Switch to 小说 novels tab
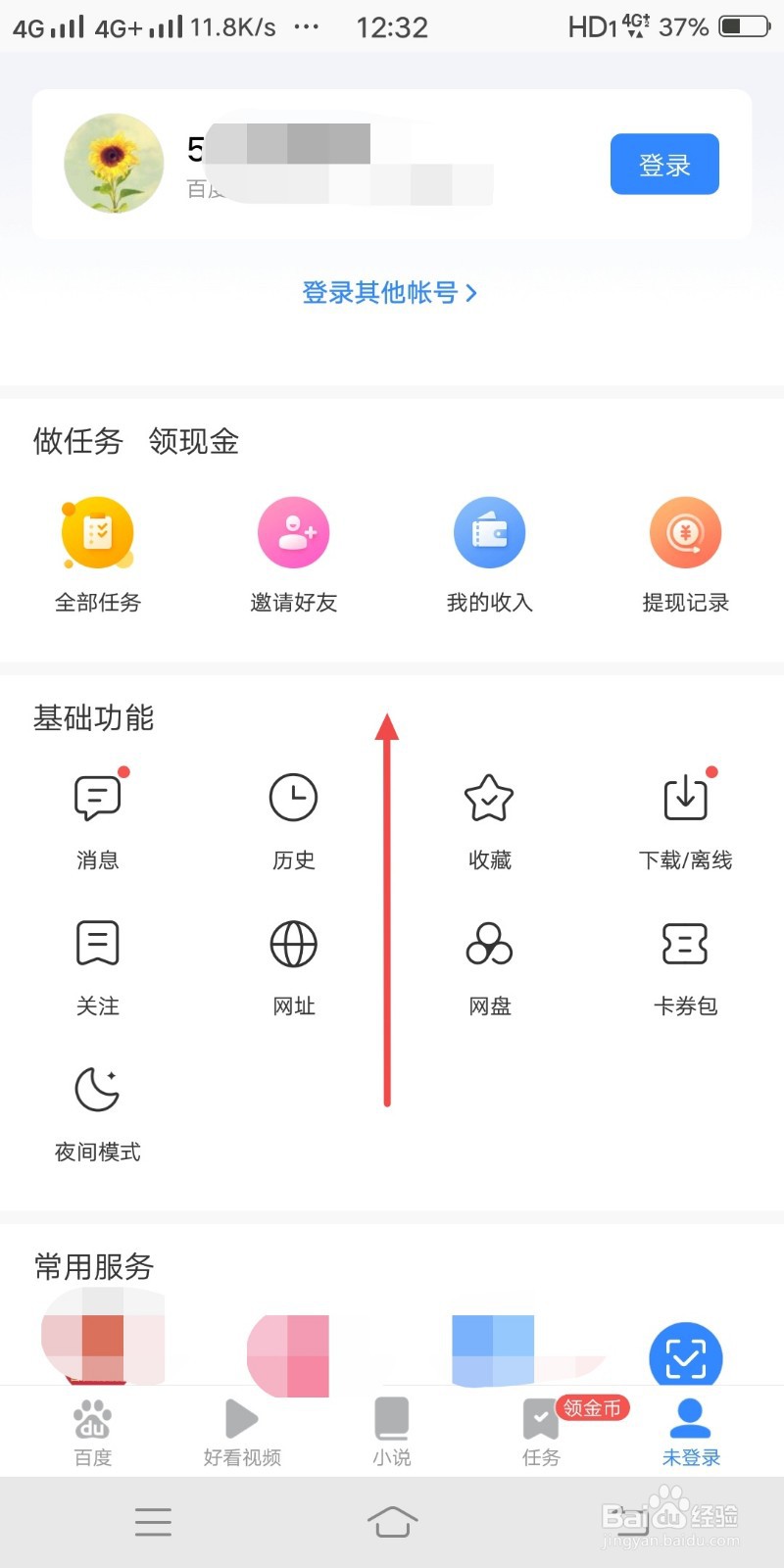784x1568 pixels. [392, 1431]
